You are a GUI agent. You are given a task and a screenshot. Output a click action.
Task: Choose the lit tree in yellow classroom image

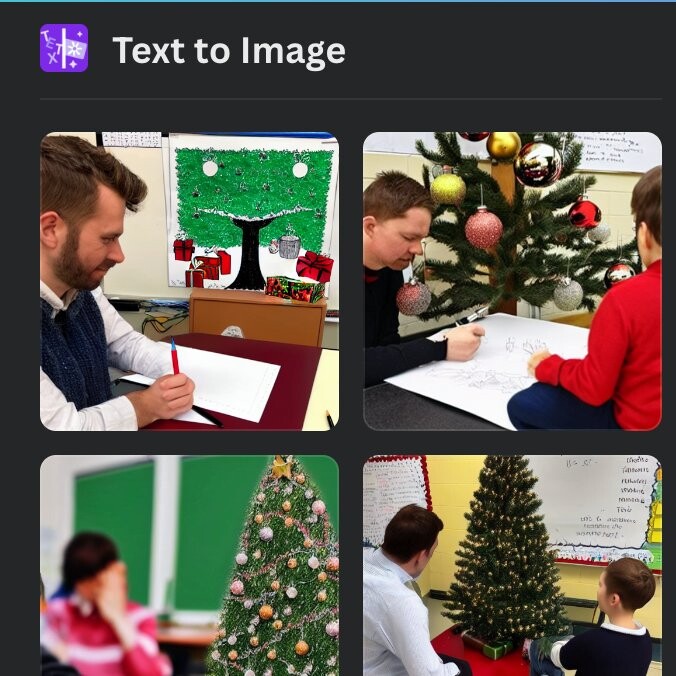point(511,565)
